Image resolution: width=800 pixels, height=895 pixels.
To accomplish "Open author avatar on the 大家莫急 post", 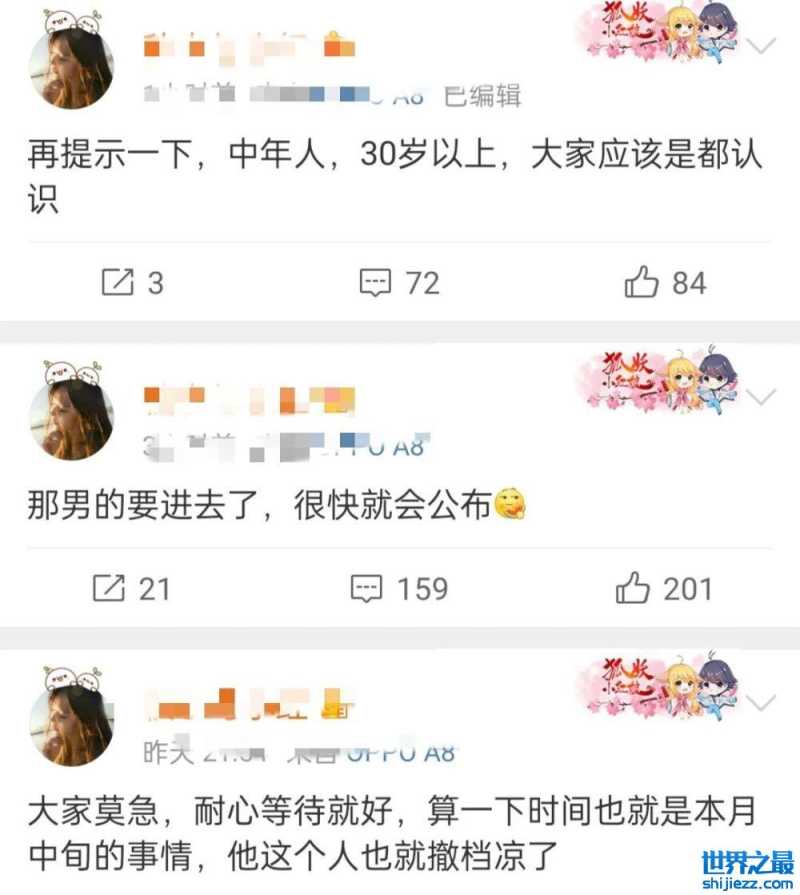I will coord(71,721).
